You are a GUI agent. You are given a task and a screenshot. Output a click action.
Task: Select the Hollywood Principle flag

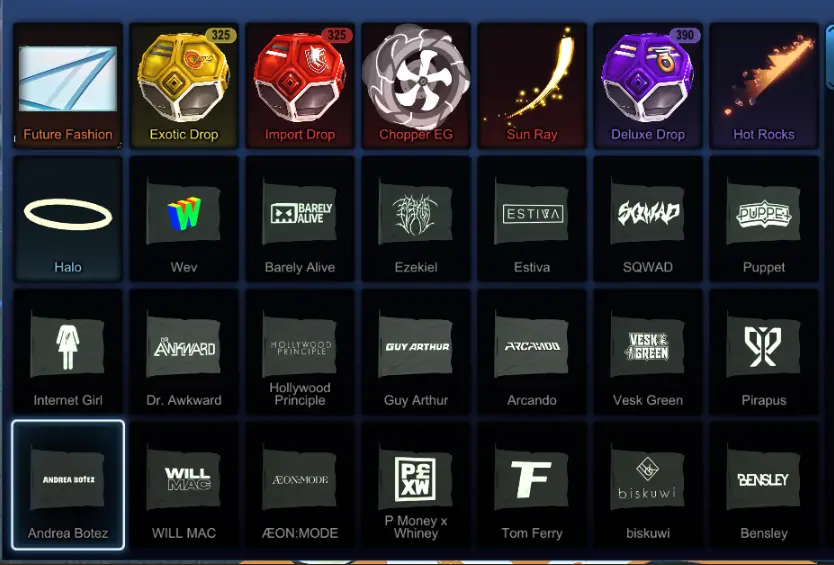point(300,350)
